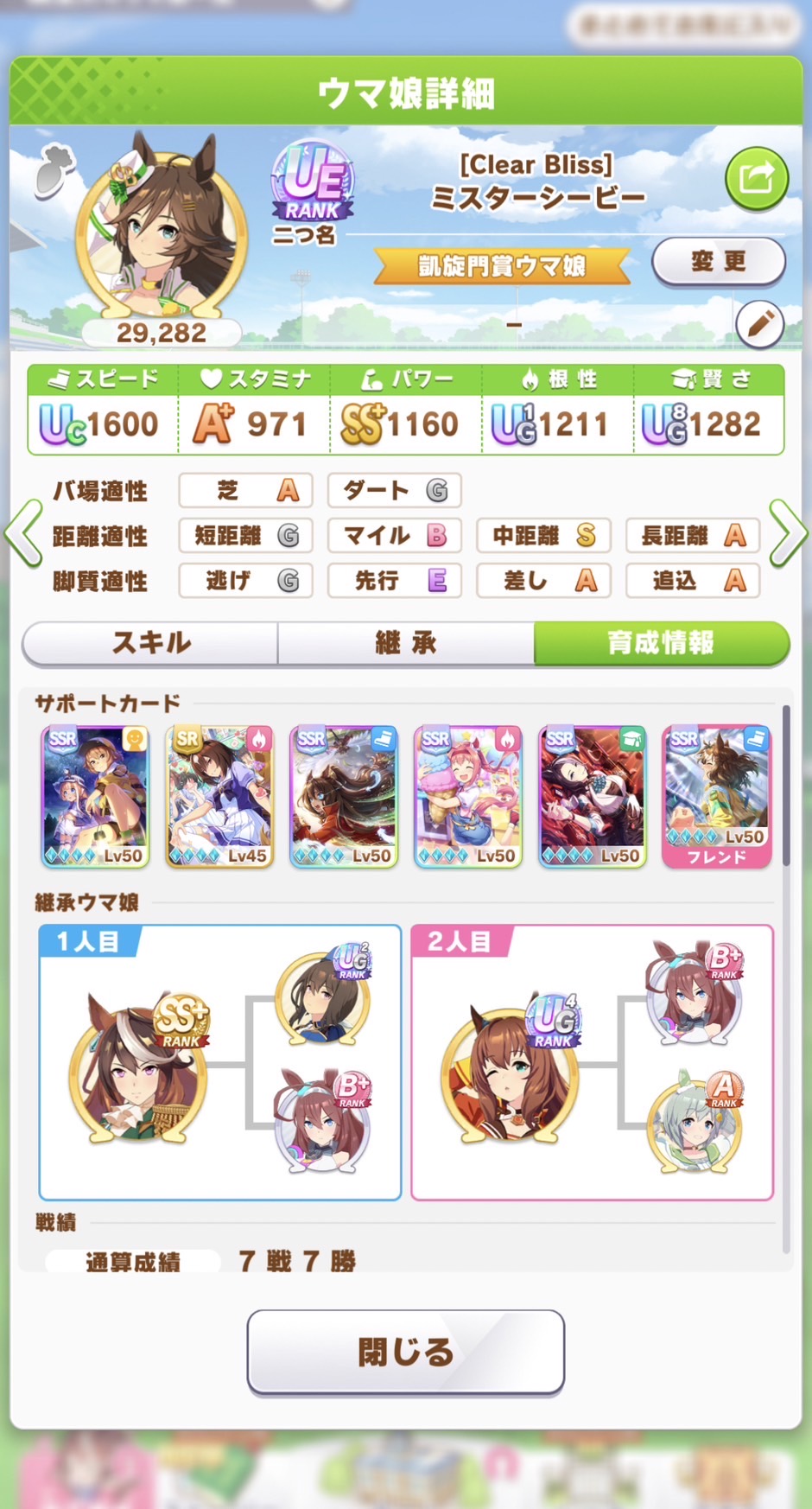Close the dialog with 閉じる

click(x=405, y=1352)
